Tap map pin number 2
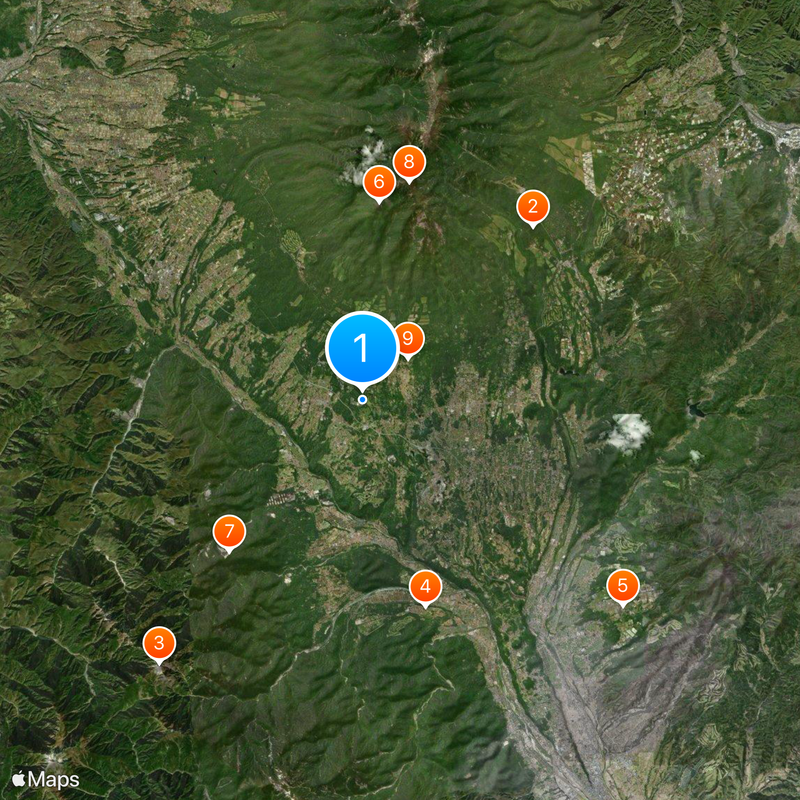800x800 pixels. pyautogui.click(x=532, y=207)
